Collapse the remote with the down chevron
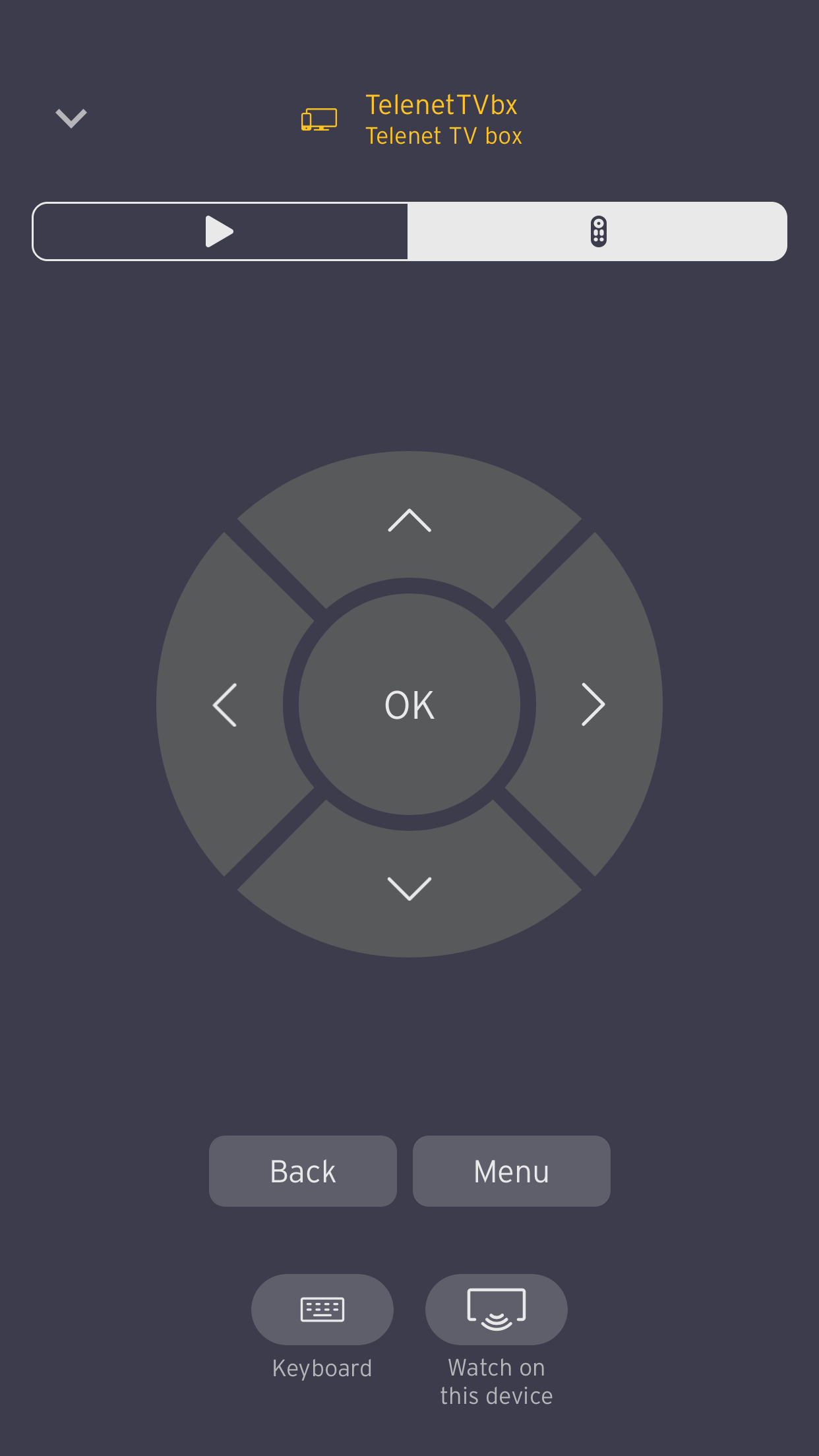 coord(71,118)
